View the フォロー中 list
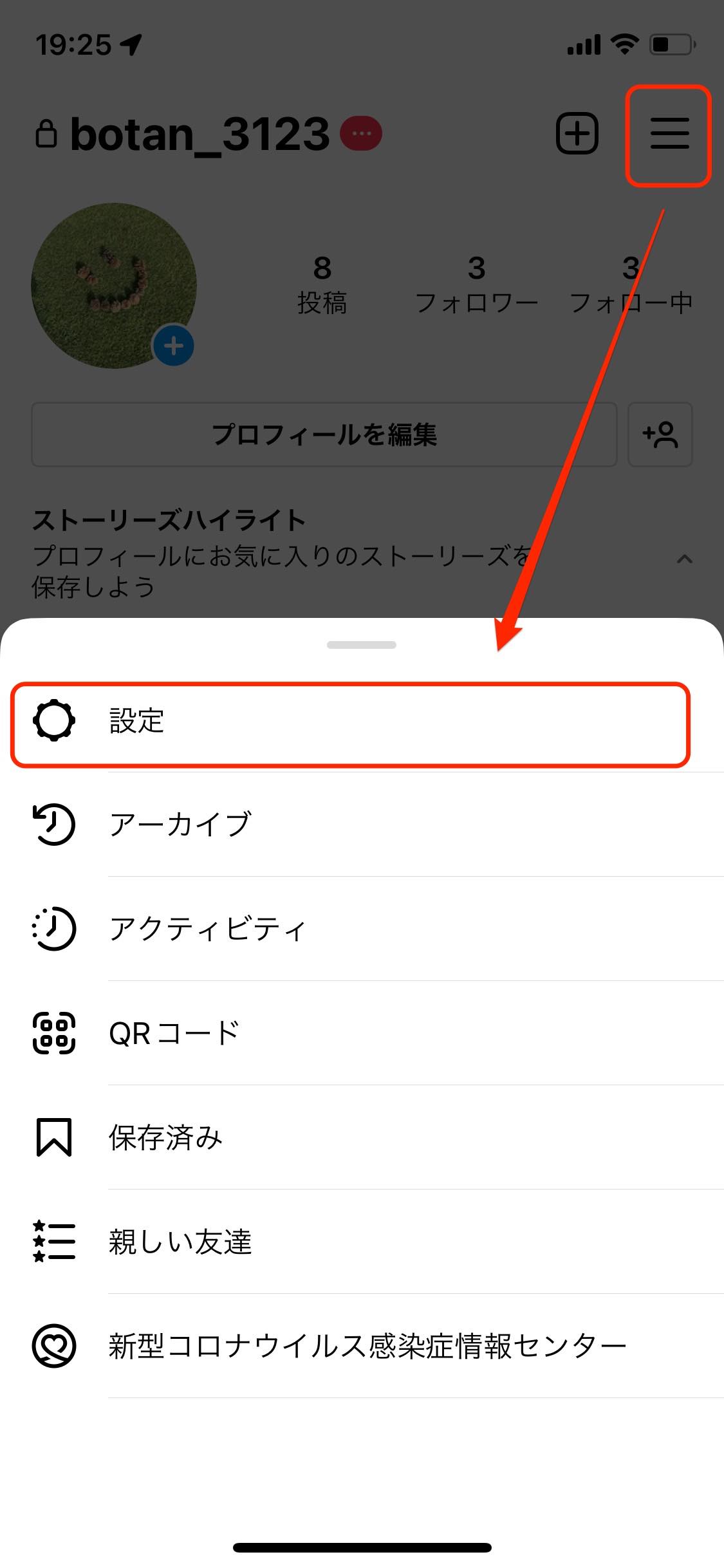Screen dimensions: 724x1568 [x=631, y=285]
